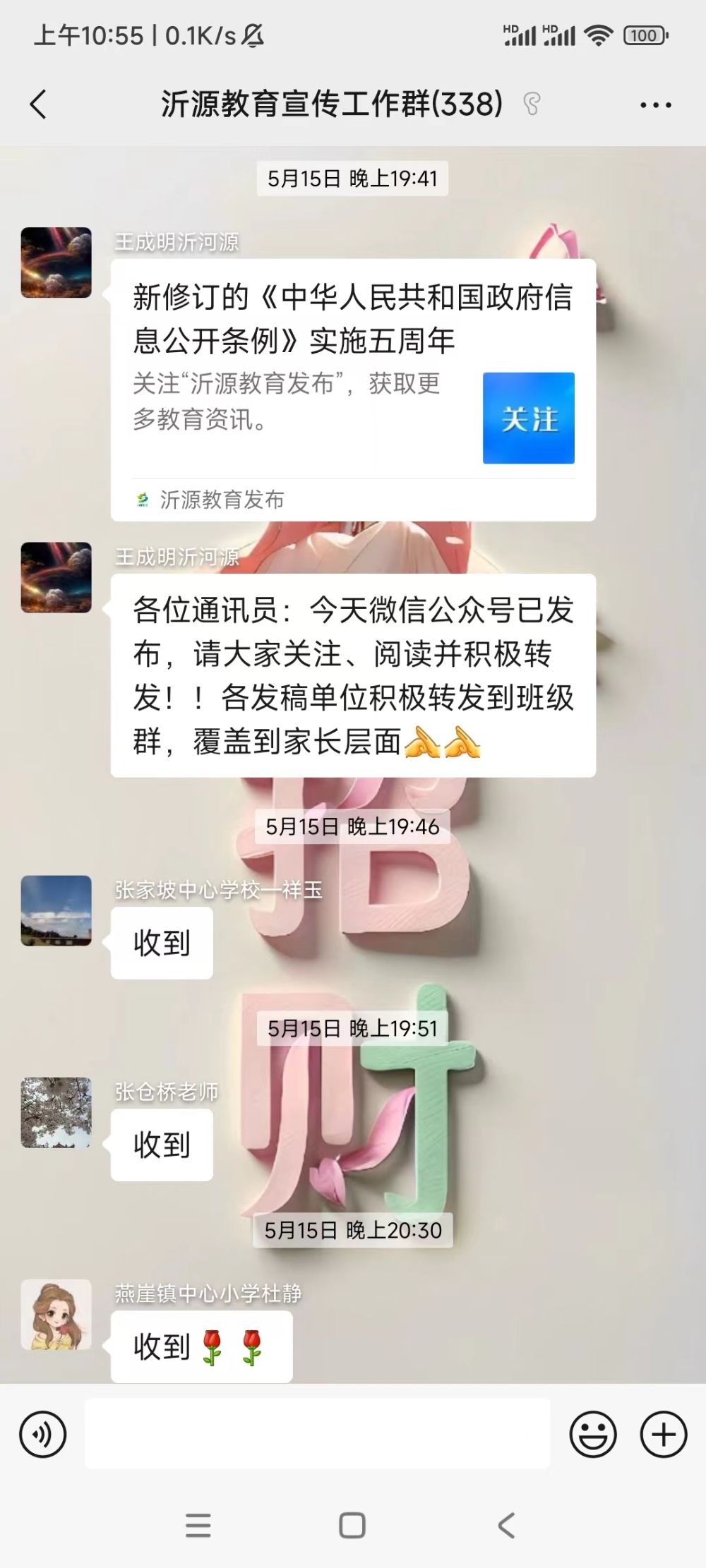The height and width of the screenshot is (1568, 706).
Task: View 张家坡中心学校—祥玉's profile avatar
Action: pos(56,910)
